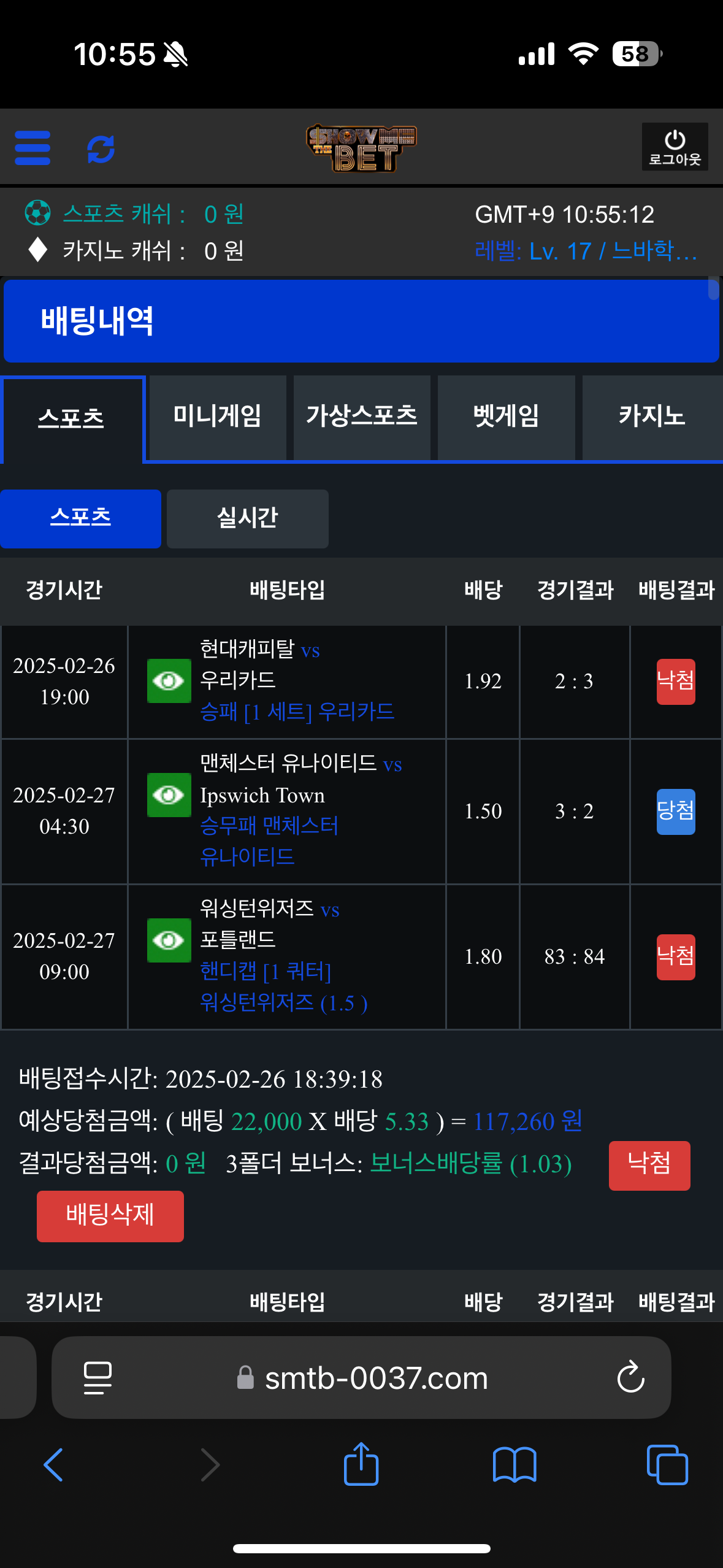This screenshot has width=723, height=1568.
Task: Tap the blue refresh icon
Action: pyautogui.click(x=101, y=148)
